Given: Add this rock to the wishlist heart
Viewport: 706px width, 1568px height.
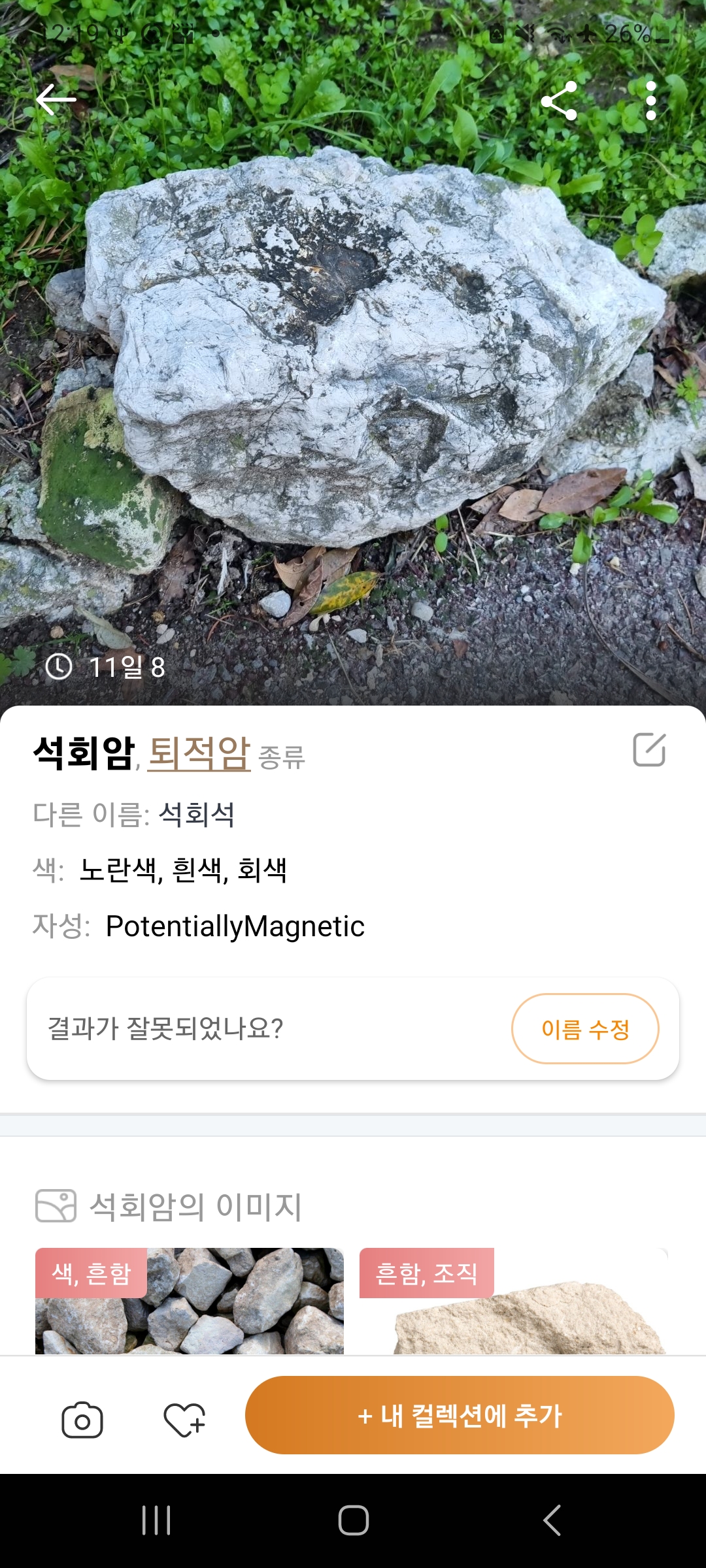Looking at the screenshot, I should pos(184,1420).
